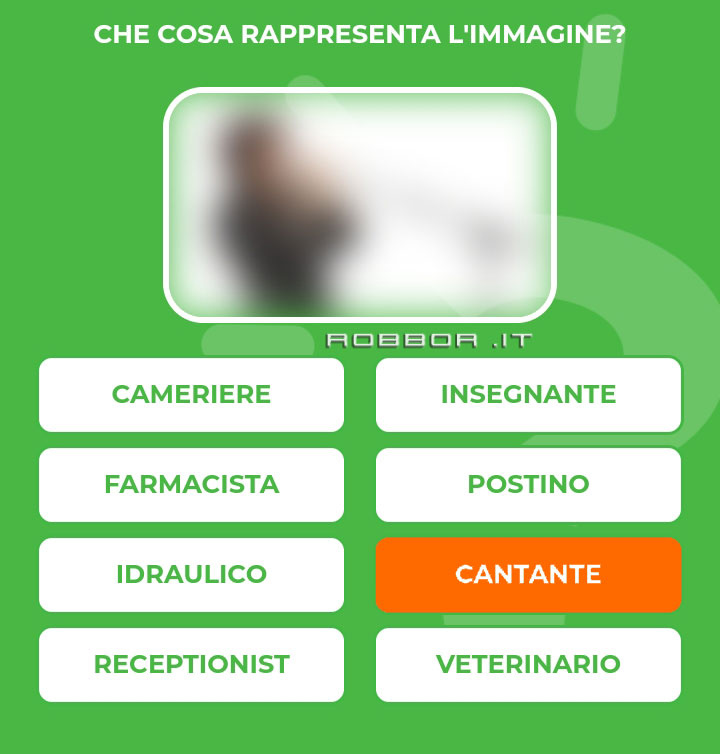720x754 pixels.
Task: Tap the IDRAULICO answer button
Action: [191, 574]
